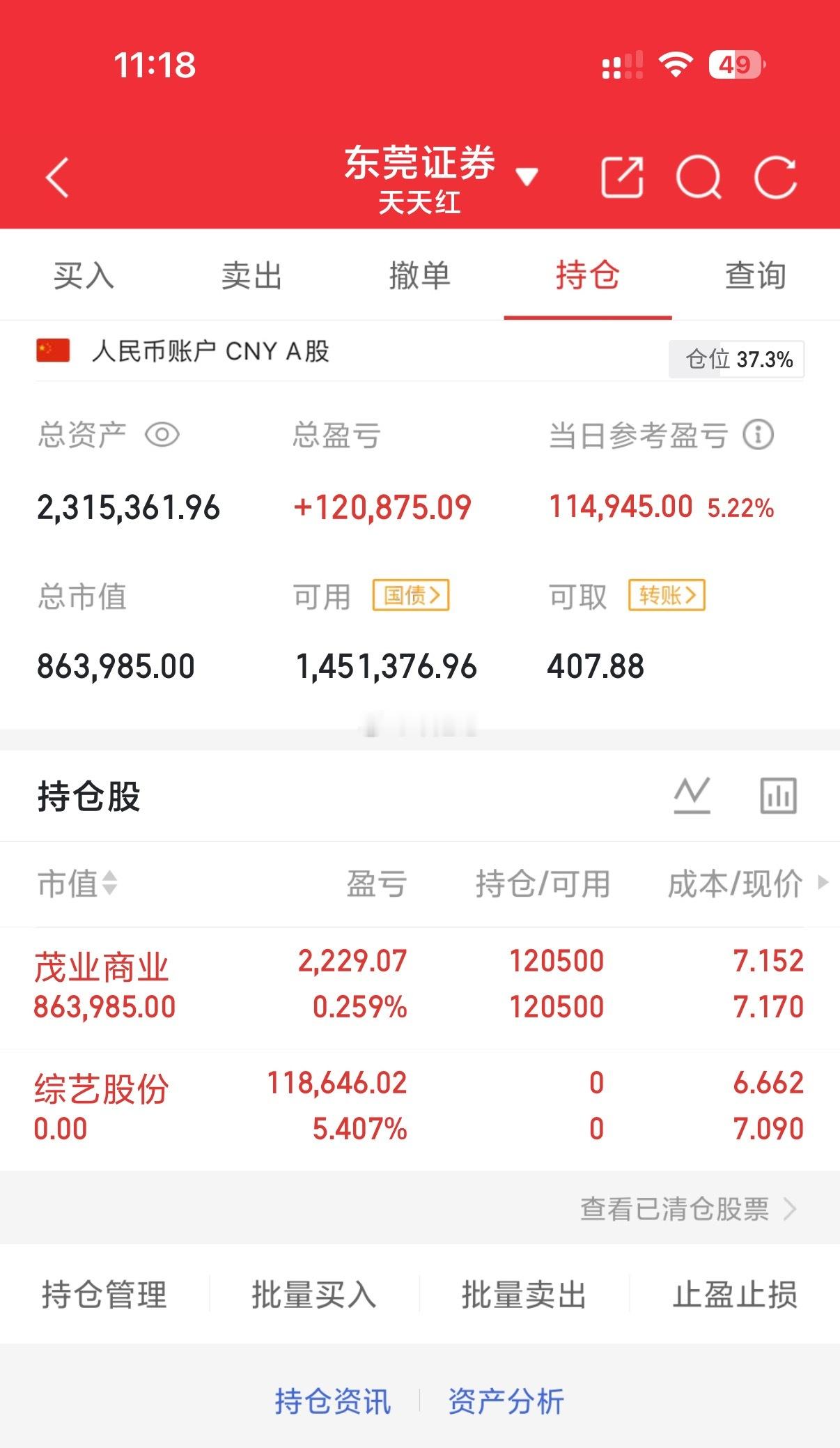Switch to bar chart view of holdings

tap(778, 794)
